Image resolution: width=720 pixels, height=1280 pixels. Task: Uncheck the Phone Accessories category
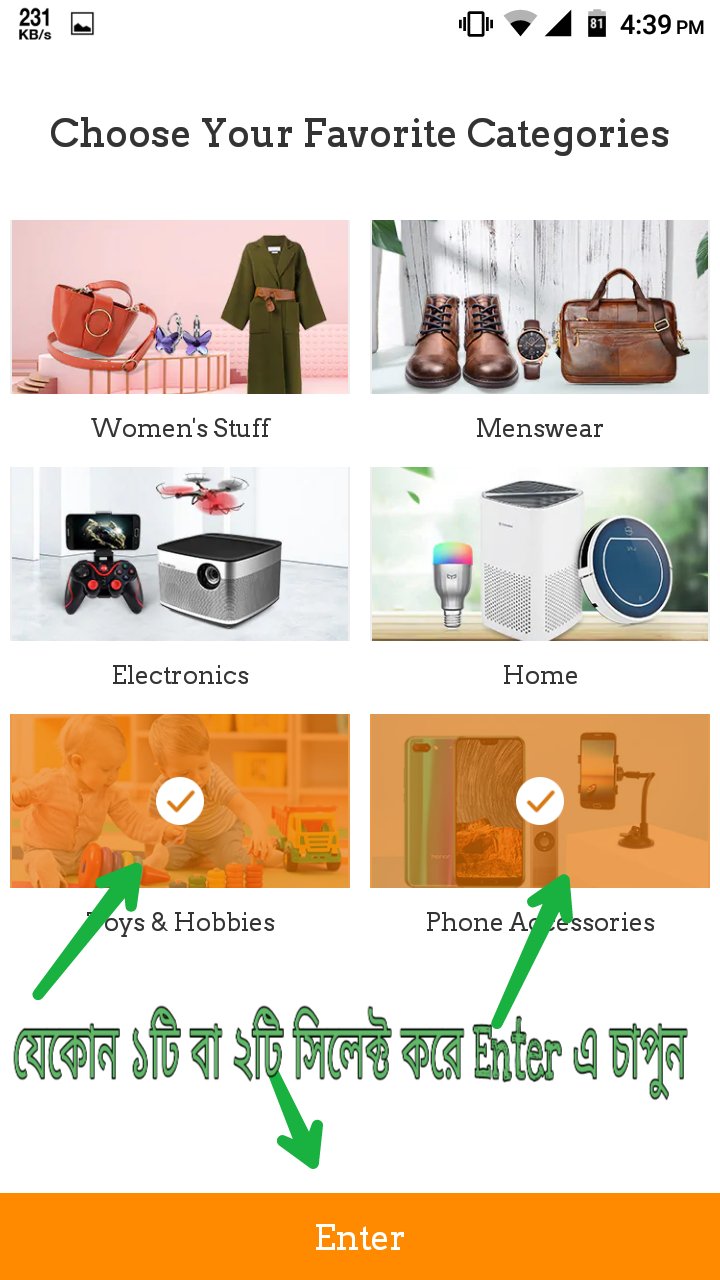(540, 801)
